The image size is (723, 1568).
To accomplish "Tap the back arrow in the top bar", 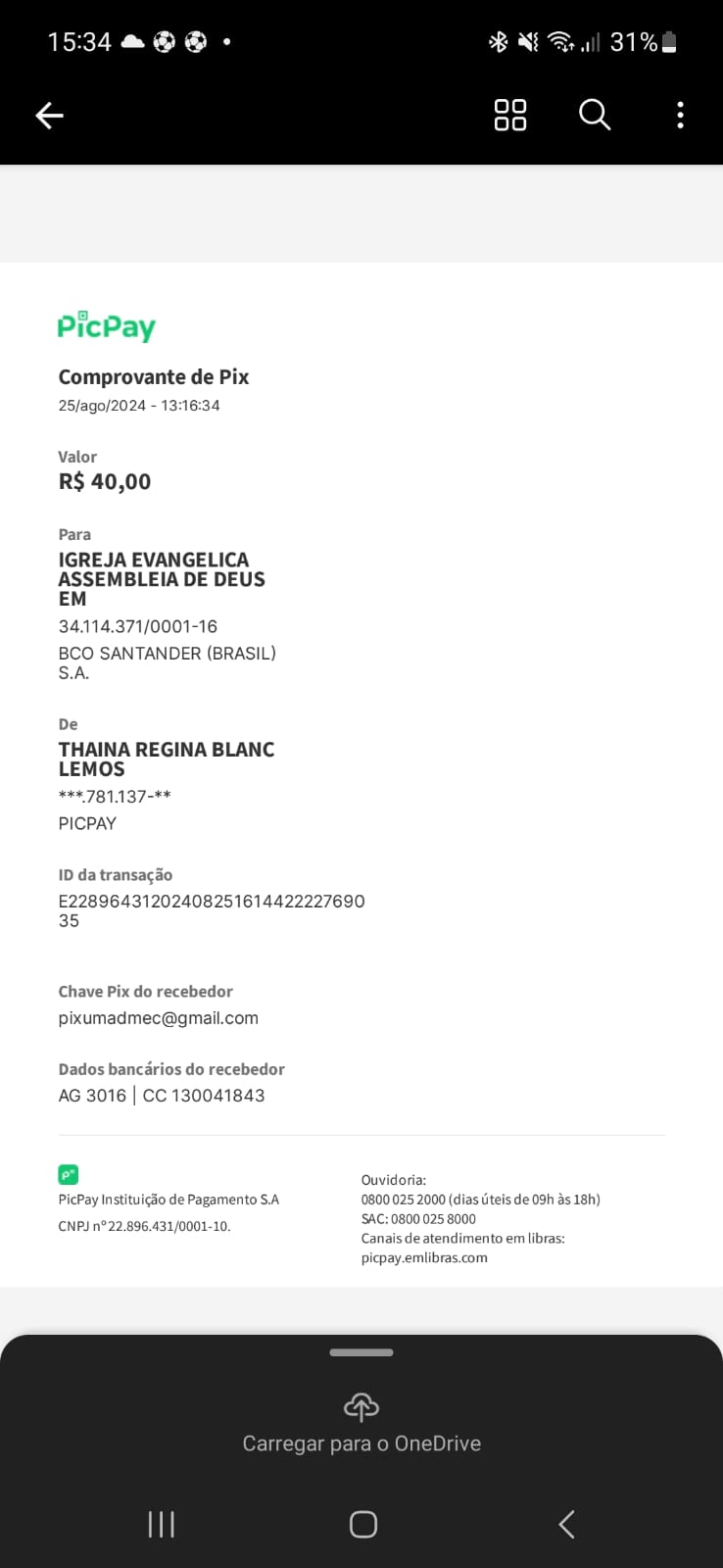I will tap(50, 116).
